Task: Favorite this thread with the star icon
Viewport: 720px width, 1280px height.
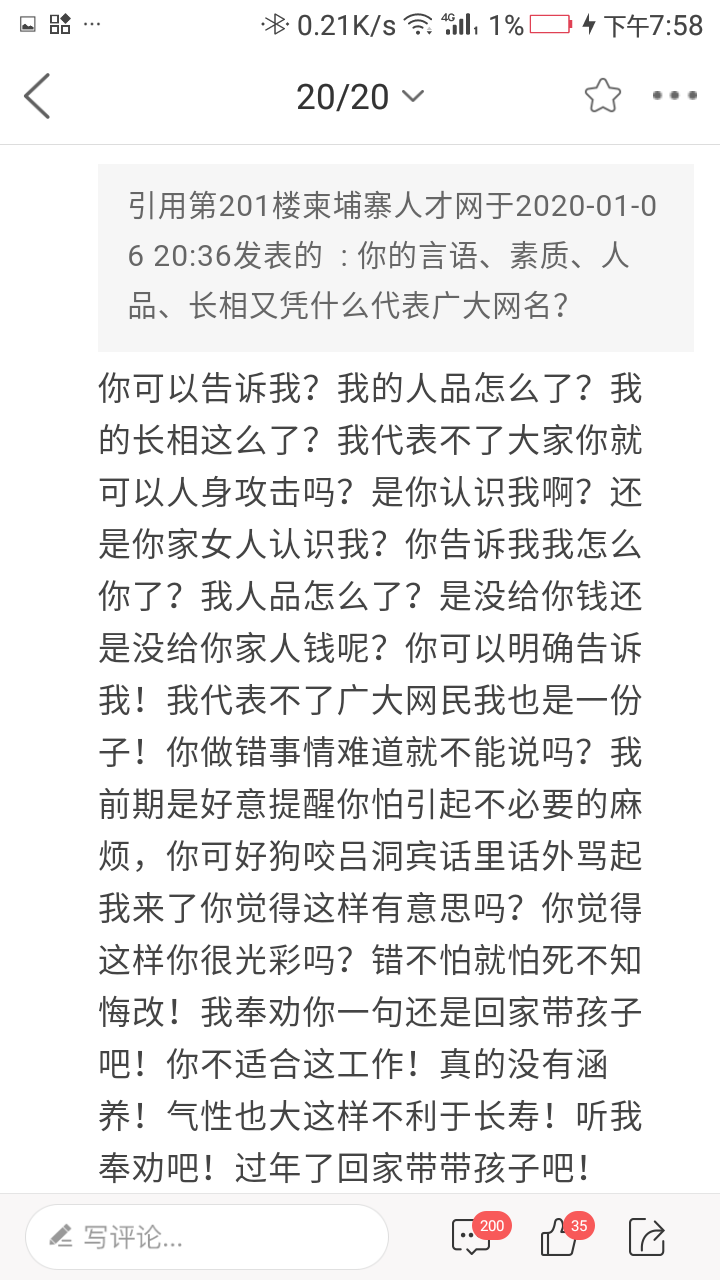Action: point(603,96)
